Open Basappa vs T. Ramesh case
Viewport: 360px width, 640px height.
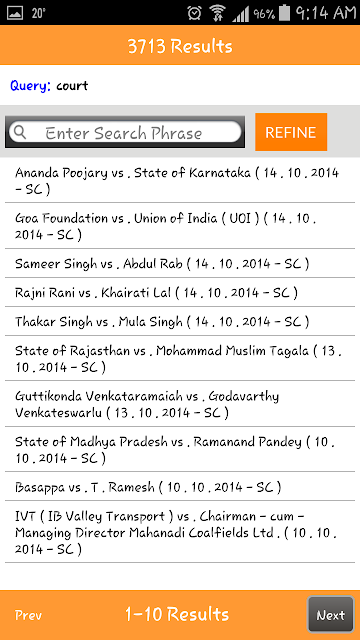pyautogui.click(x=180, y=487)
